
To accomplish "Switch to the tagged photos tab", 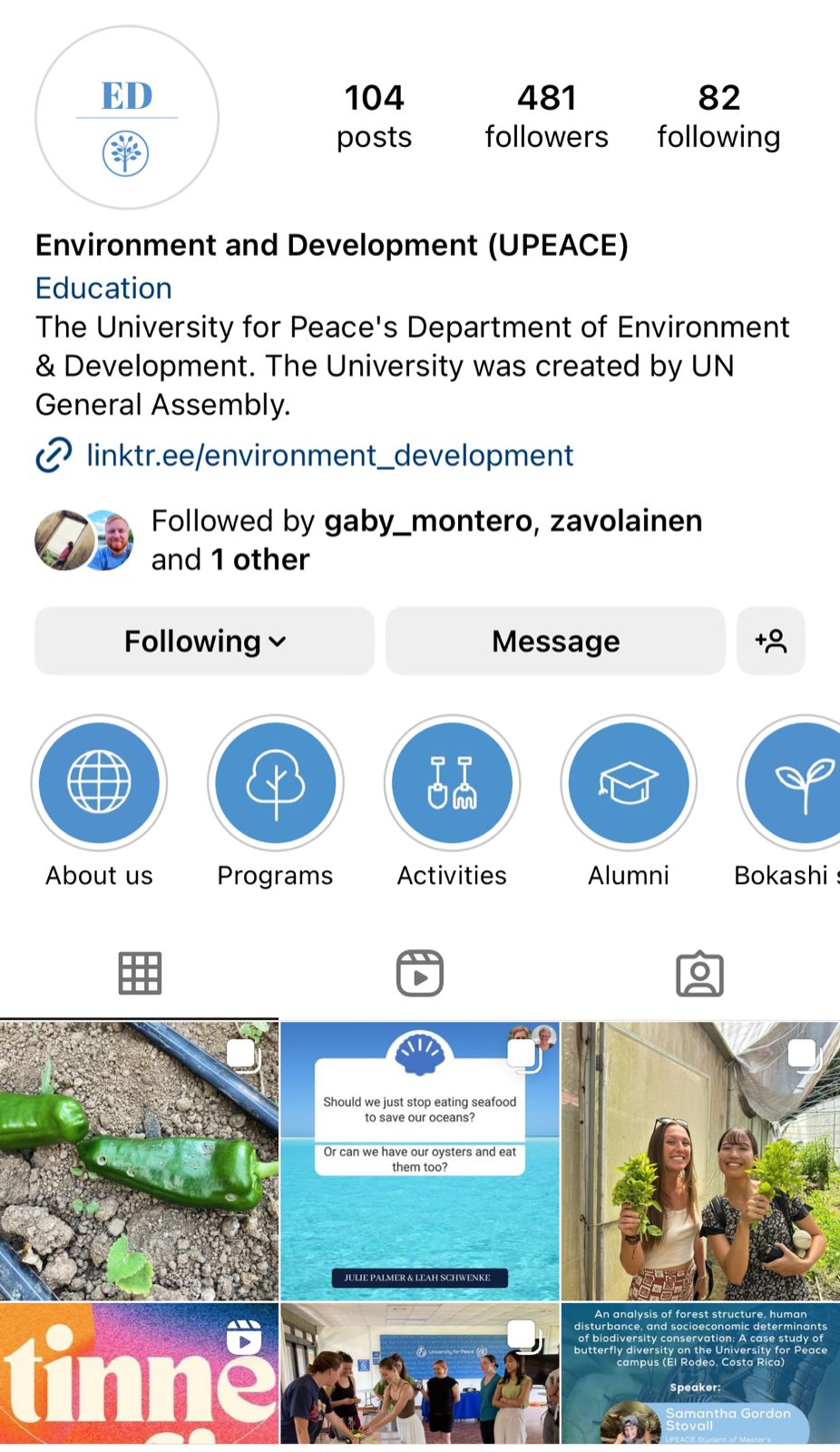I will coord(699,974).
